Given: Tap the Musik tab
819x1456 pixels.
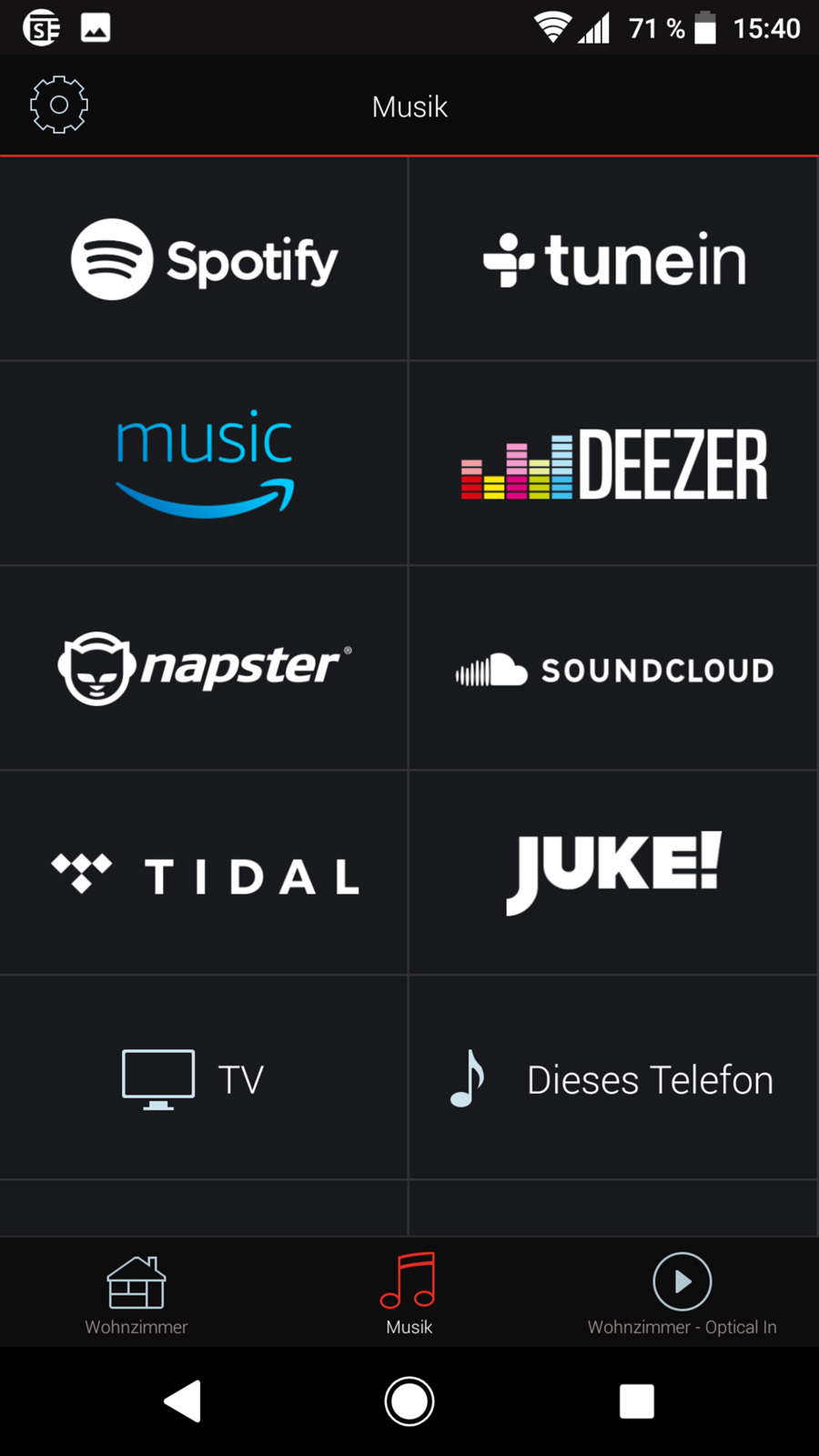Looking at the screenshot, I should (409, 1294).
